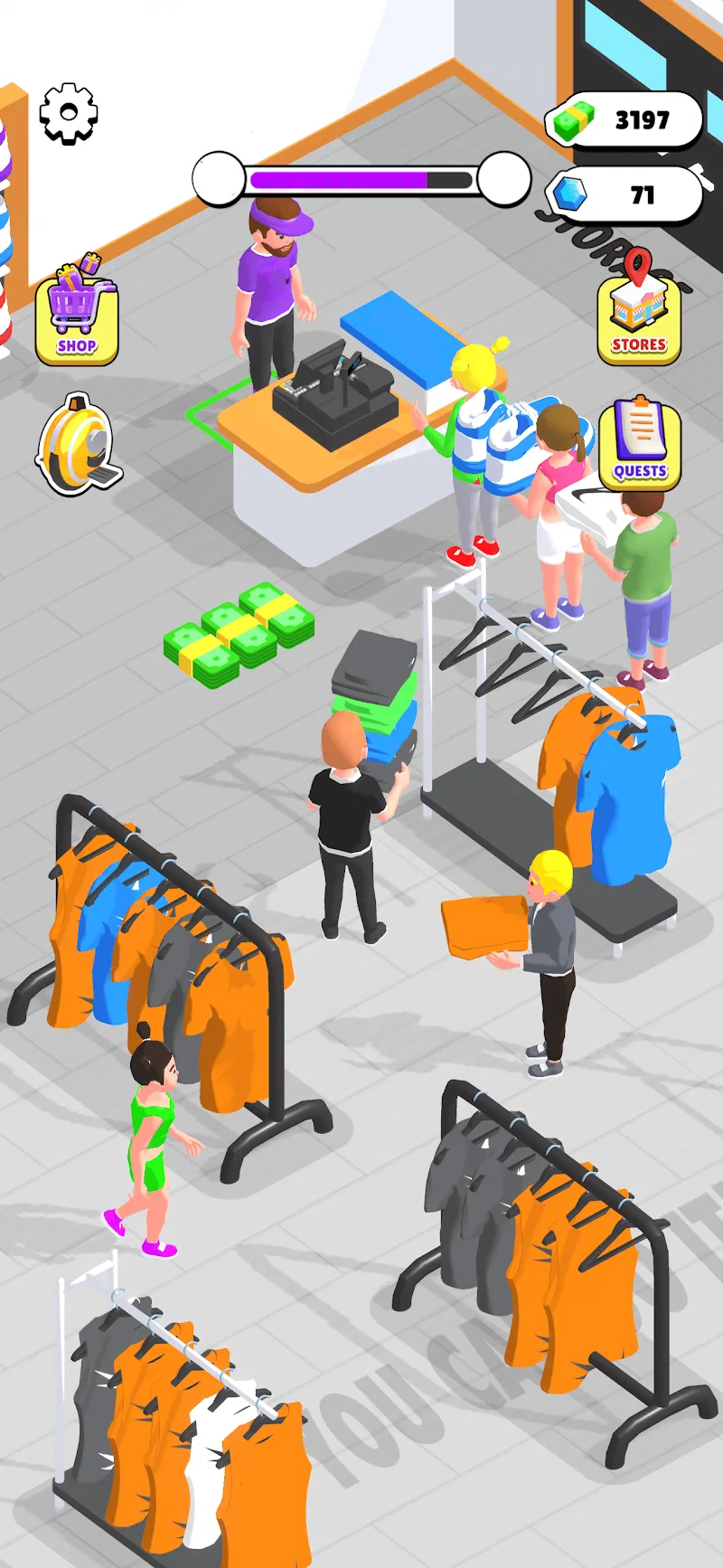Open the Stores menu
Viewport: 723px width, 1568px height.
639,312
